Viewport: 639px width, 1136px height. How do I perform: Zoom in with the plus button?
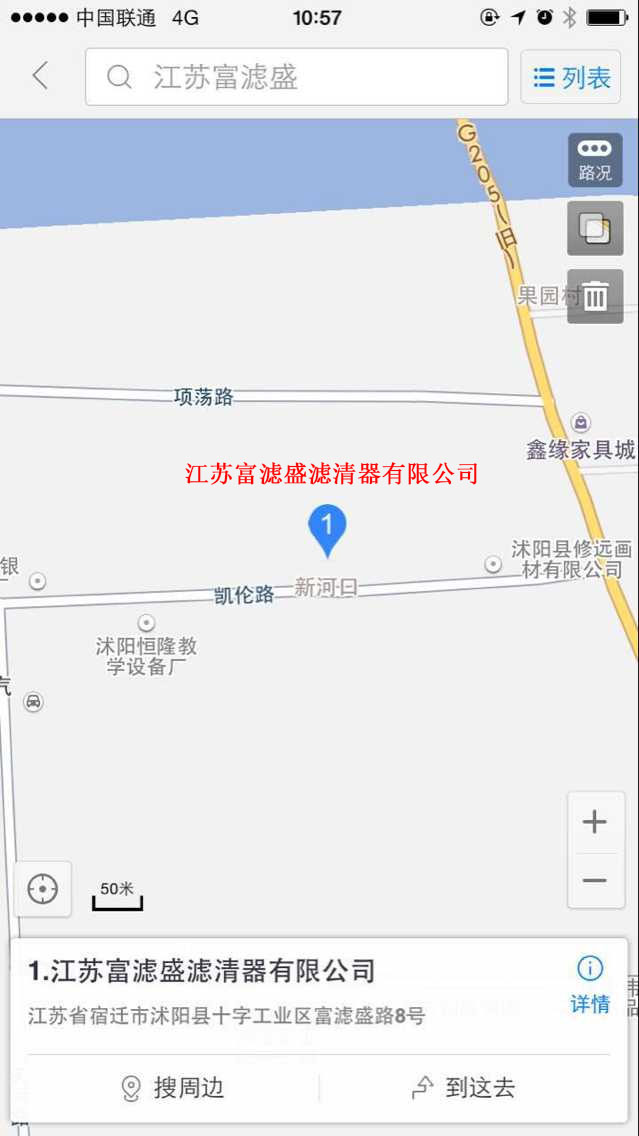tap(595, 822)
